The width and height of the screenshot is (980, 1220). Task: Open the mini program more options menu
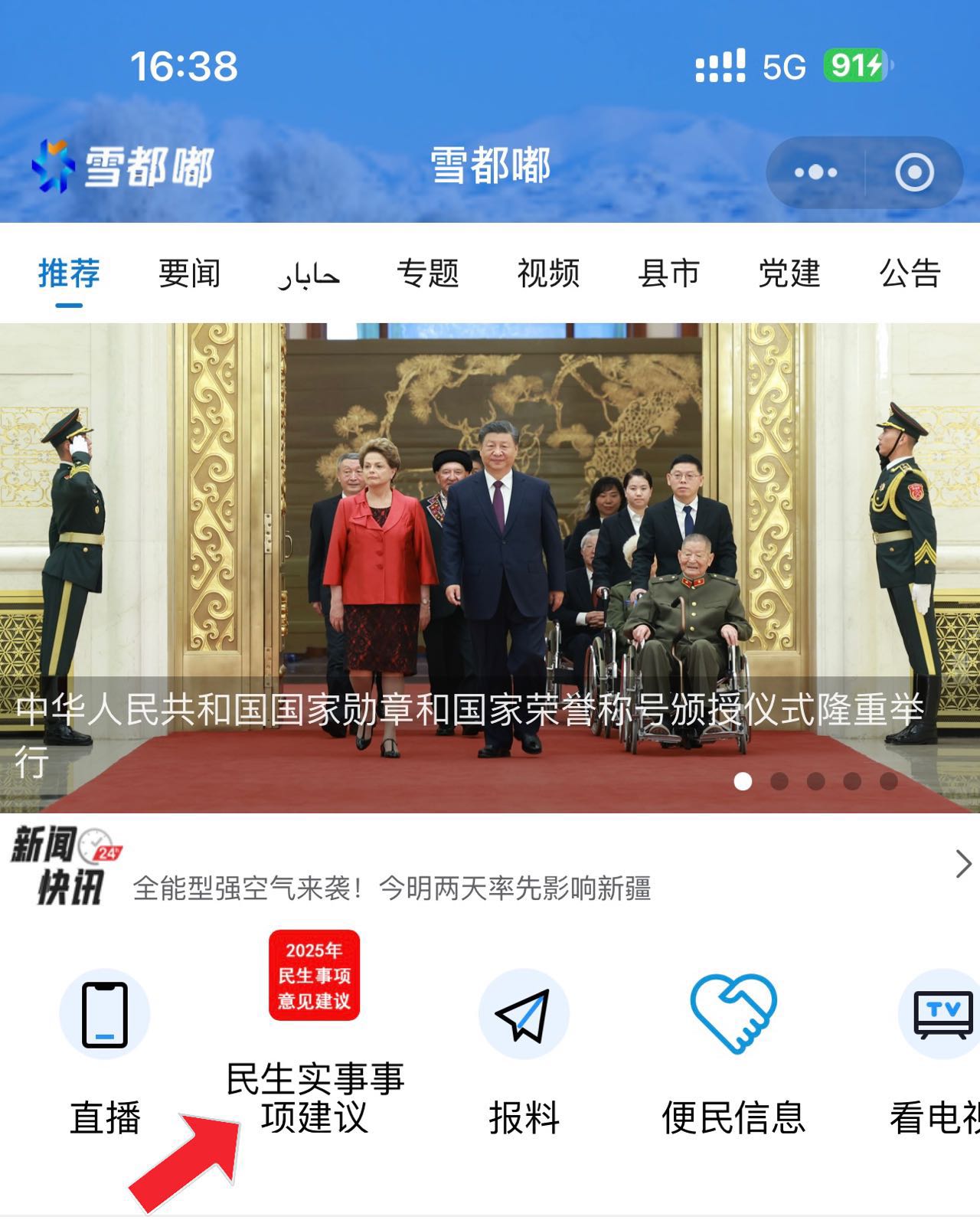815,172
